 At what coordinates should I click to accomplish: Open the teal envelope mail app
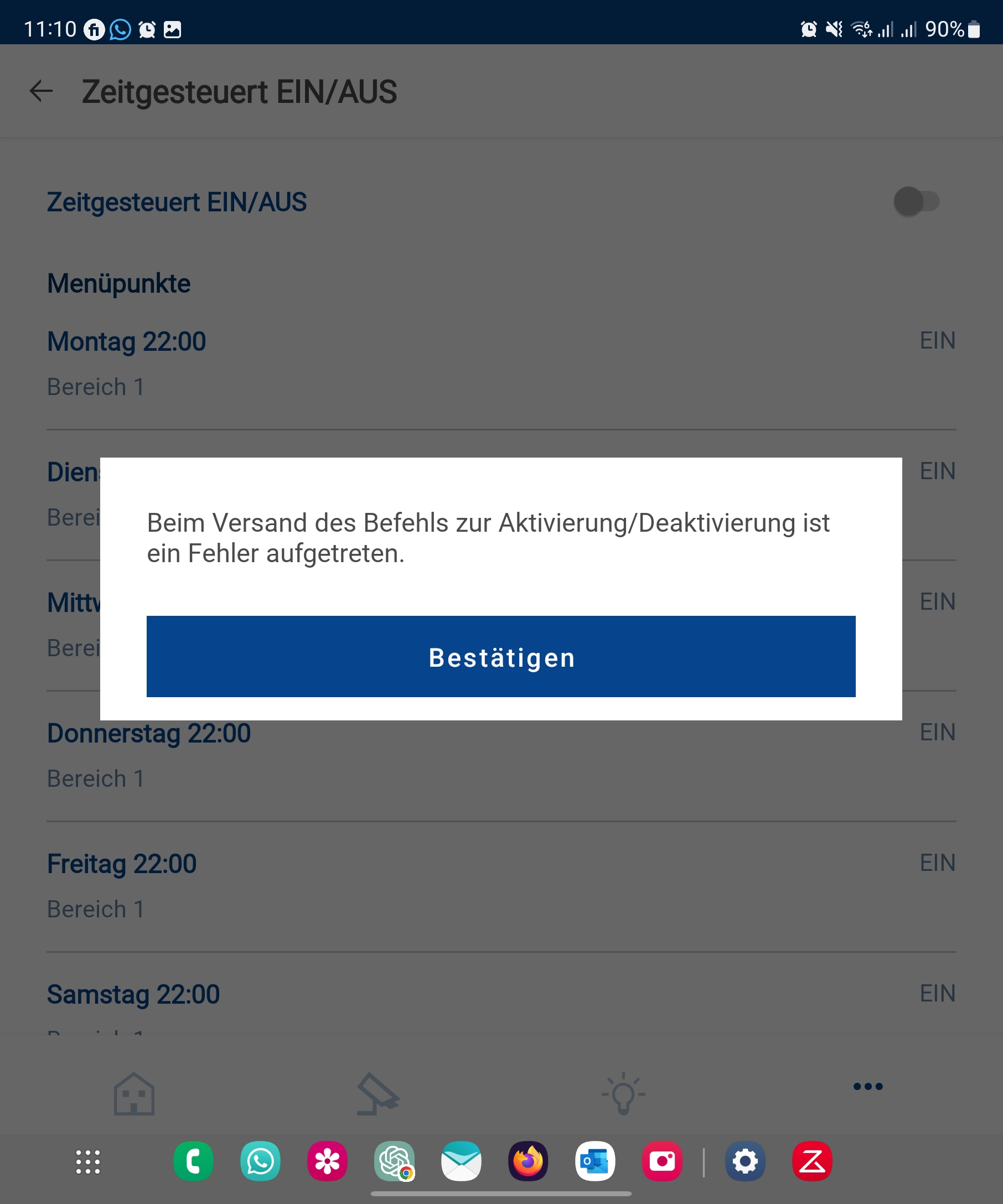pyautogui.click(x=461, y=1161)
